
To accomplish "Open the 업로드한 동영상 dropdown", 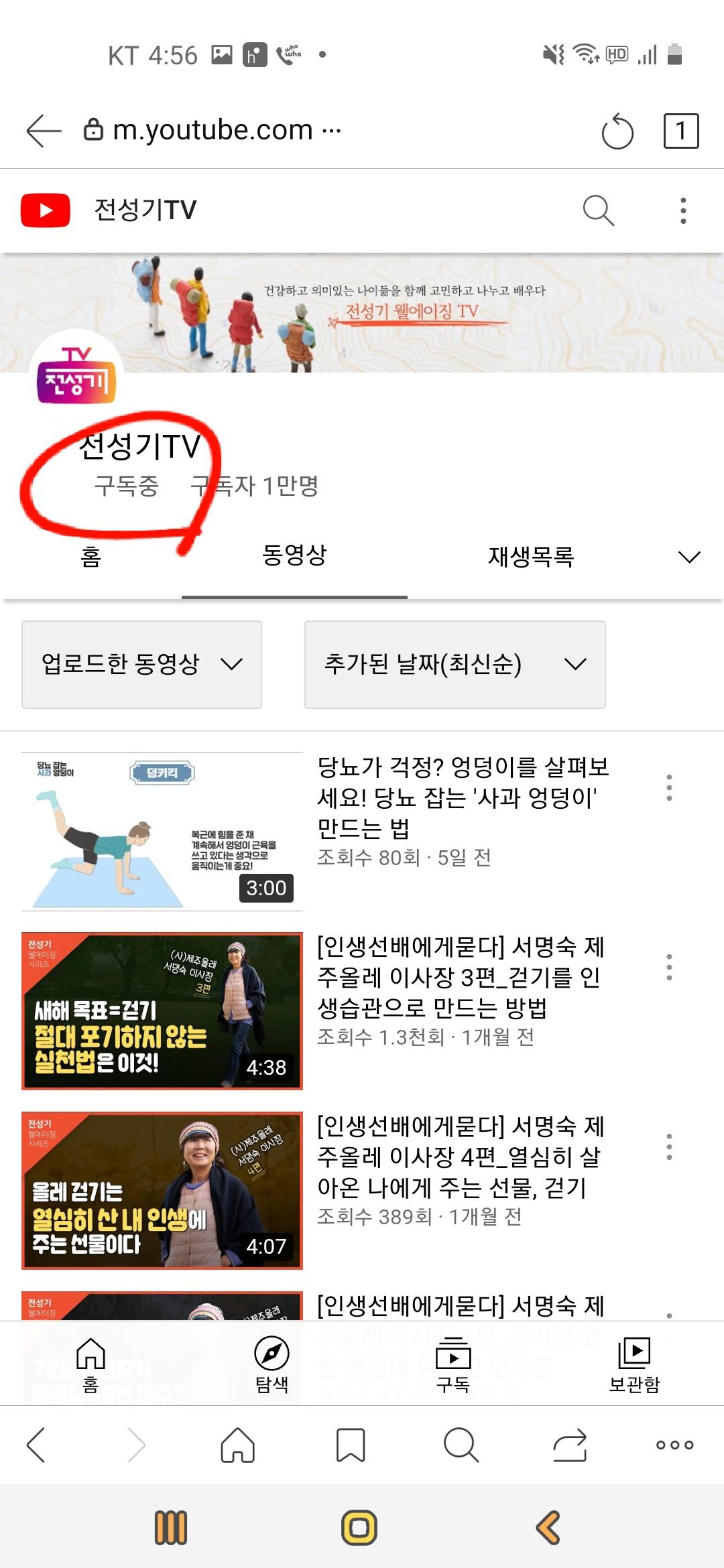I will pyautogui.click(x=141, y=664).
